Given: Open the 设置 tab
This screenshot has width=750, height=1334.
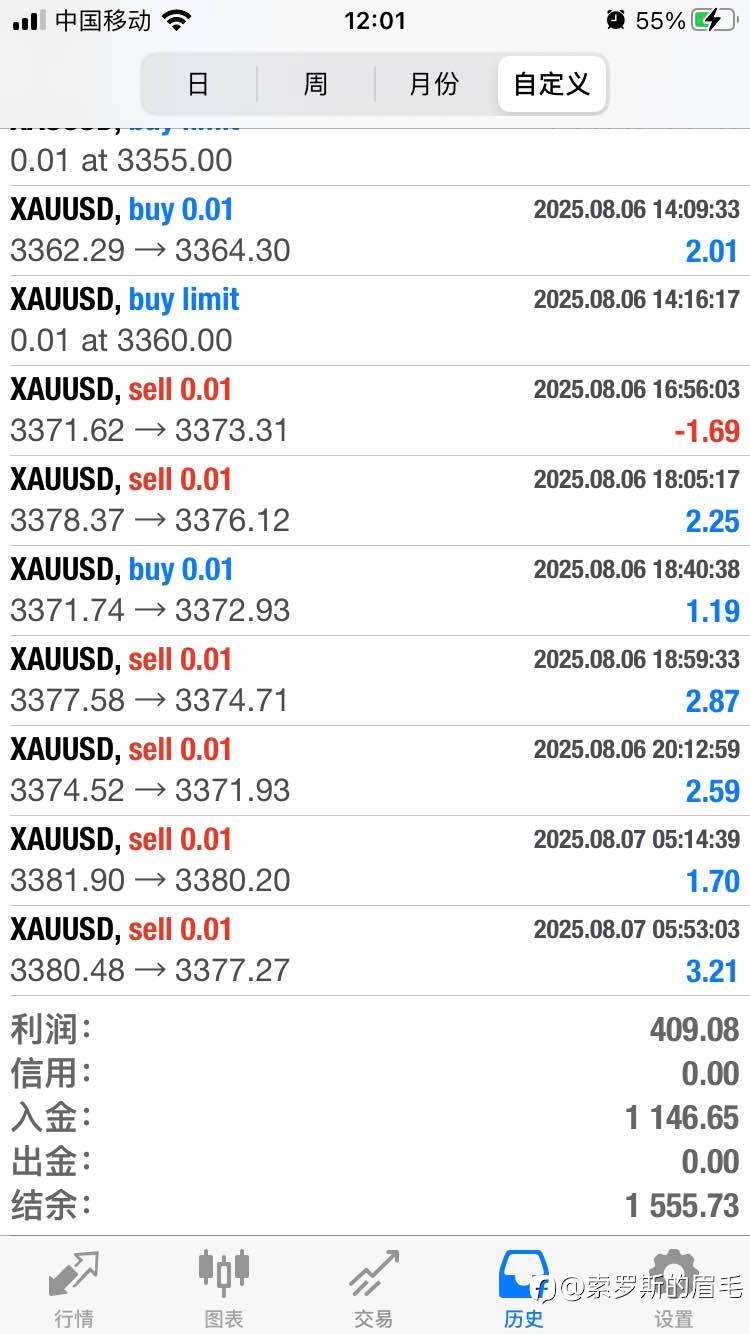Looking at the screenshot, I should (x=673, y=1289).
